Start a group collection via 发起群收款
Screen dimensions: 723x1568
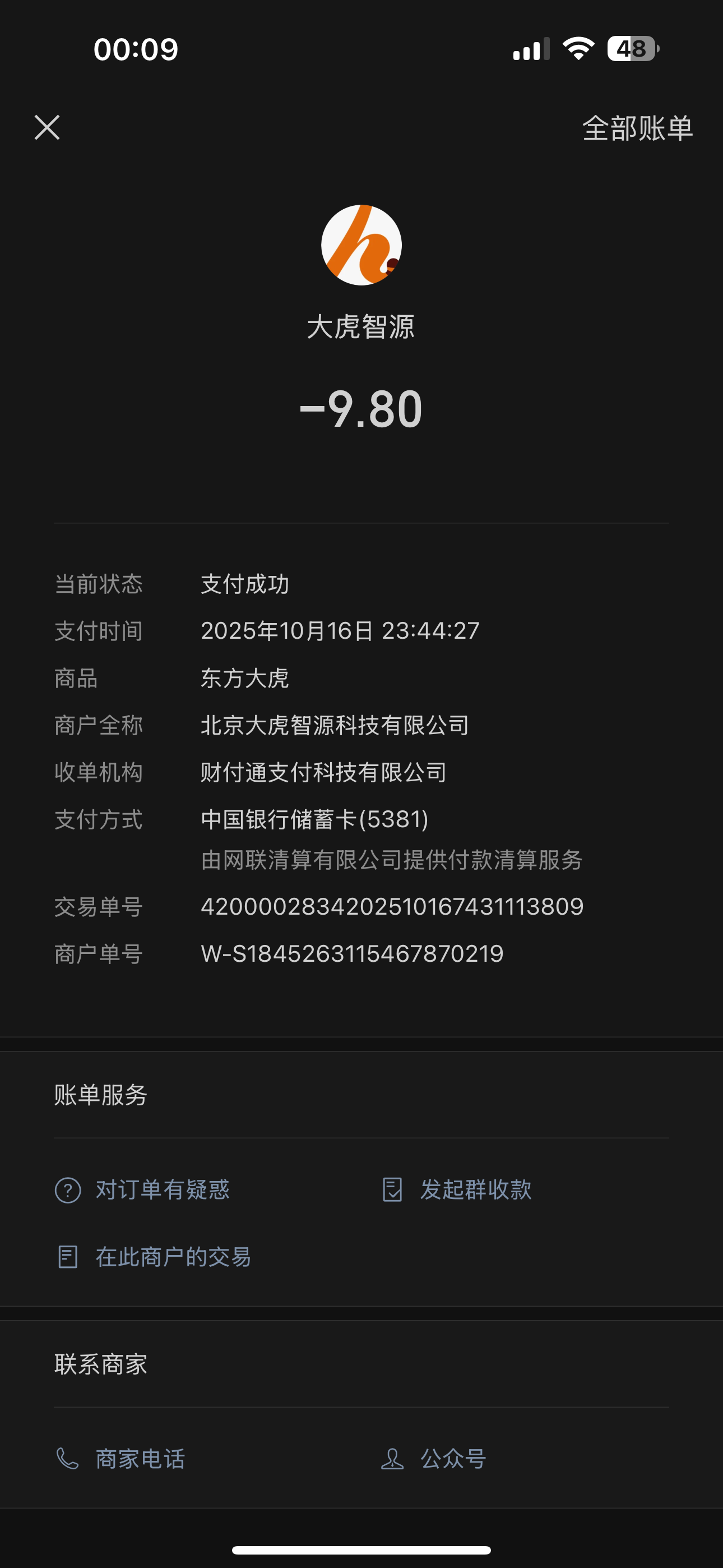tap(456, 1189)
